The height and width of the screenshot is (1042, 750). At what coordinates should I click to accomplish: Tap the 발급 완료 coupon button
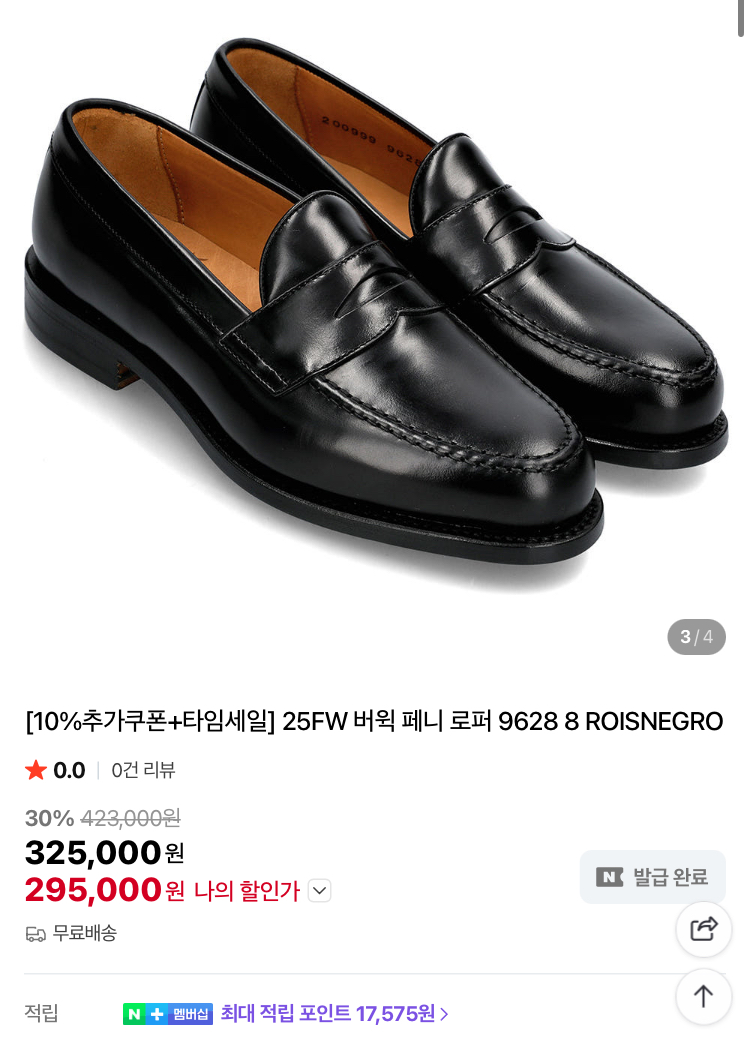pyautogui.click(x=653, y=877)
